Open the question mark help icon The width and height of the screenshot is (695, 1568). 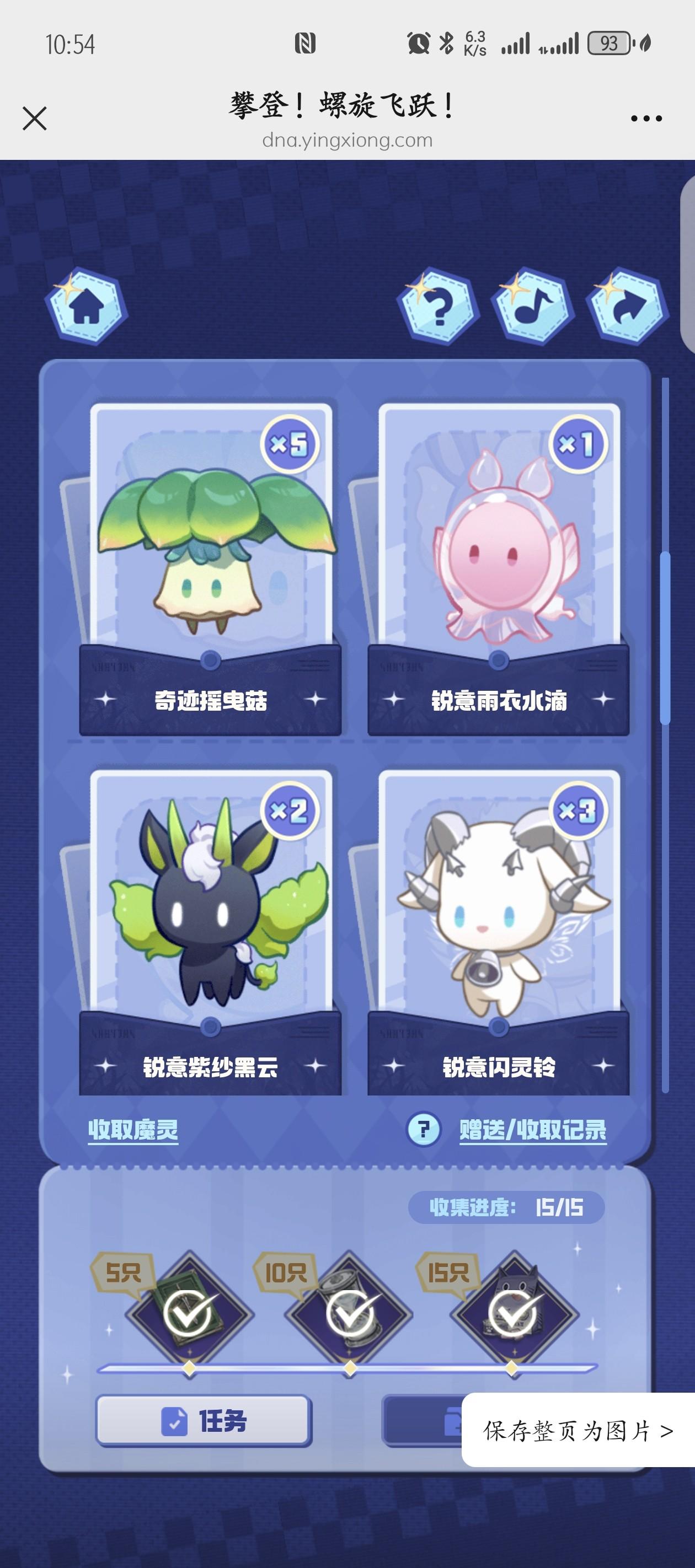(437, 307)
